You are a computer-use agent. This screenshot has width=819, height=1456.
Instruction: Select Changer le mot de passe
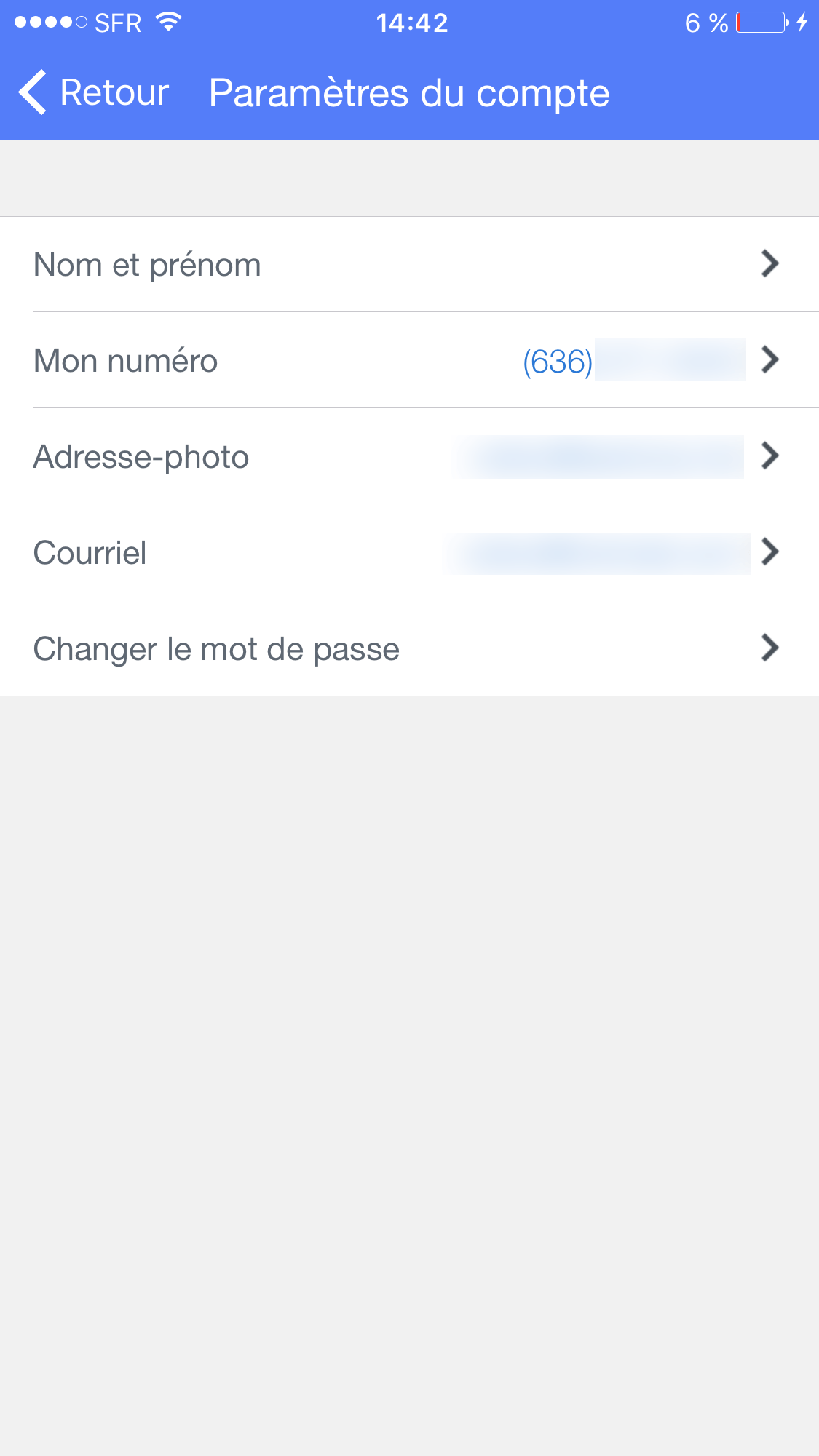point(408,649)
